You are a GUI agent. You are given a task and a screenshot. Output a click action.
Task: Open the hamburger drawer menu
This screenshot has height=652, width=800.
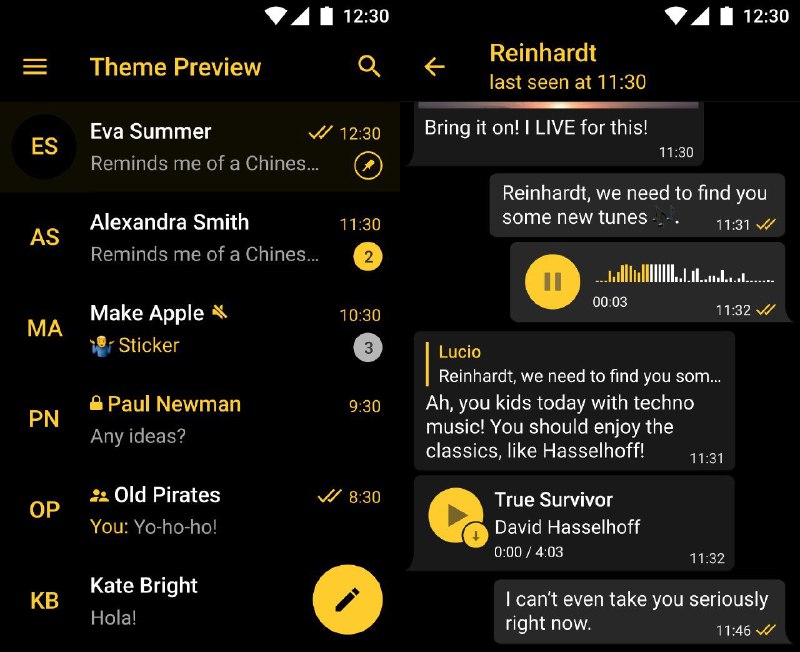pyautogui.click(x=35, y=67)
